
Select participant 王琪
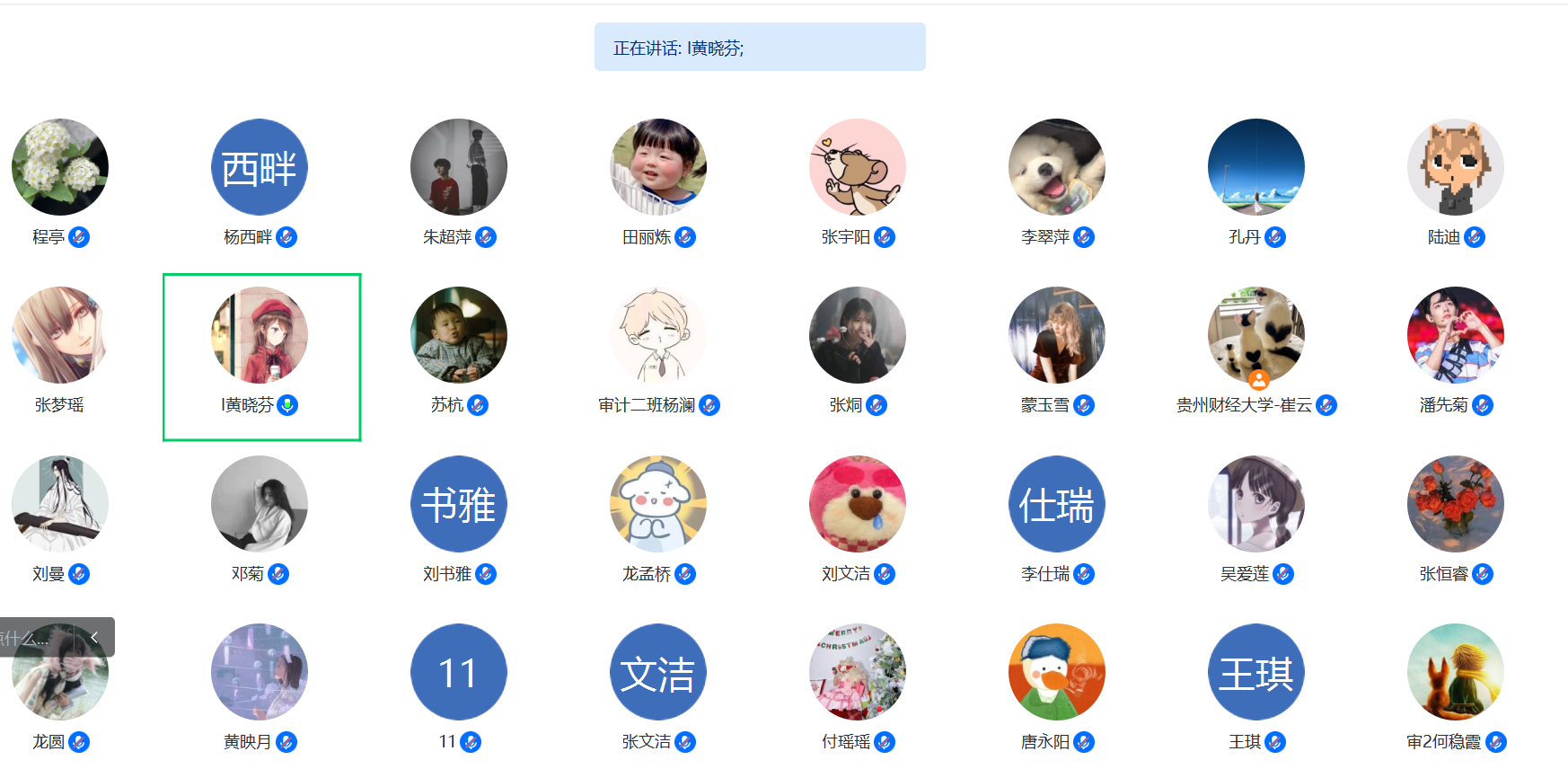pyautogui.click(x=1256, y=672)
